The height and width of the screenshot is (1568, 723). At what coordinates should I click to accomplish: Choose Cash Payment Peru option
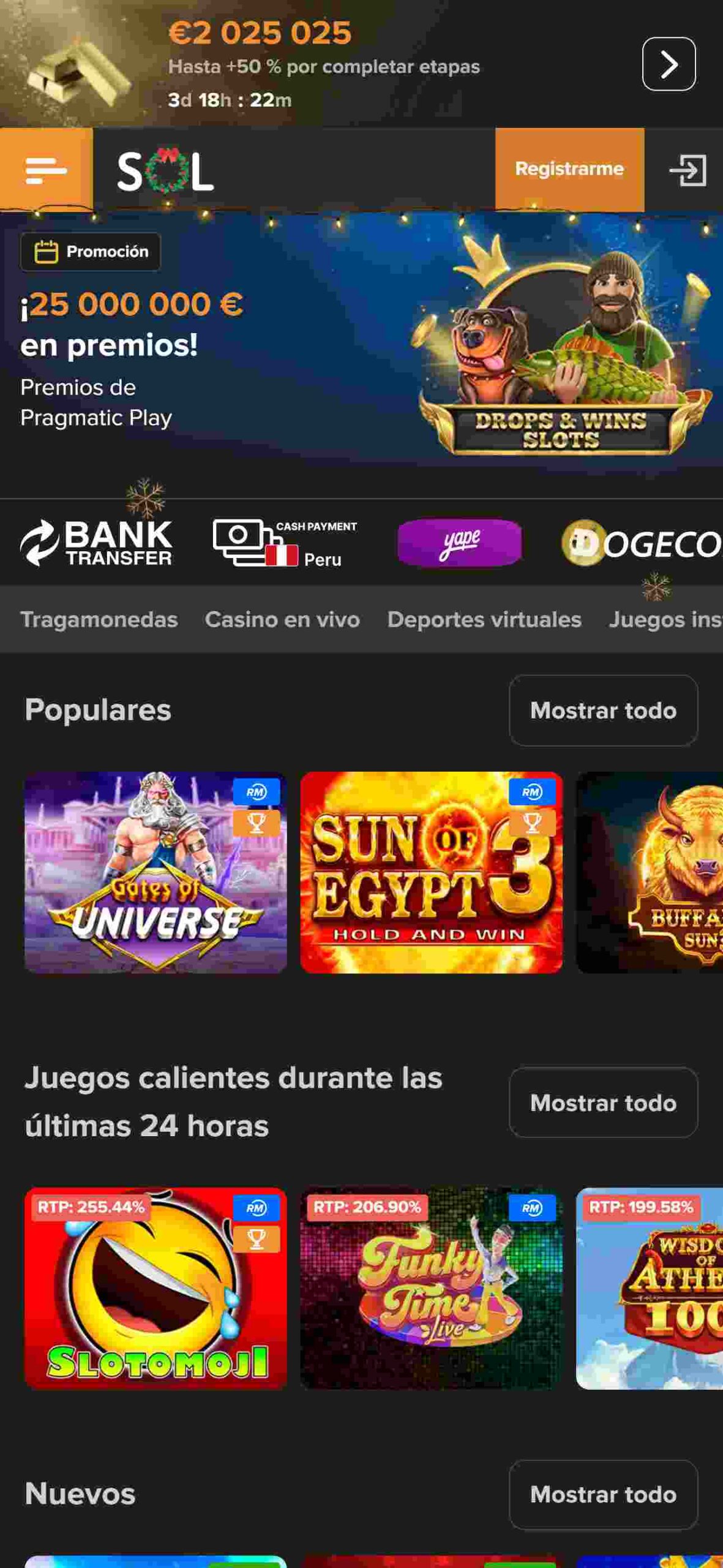click(x=285, y=543)
